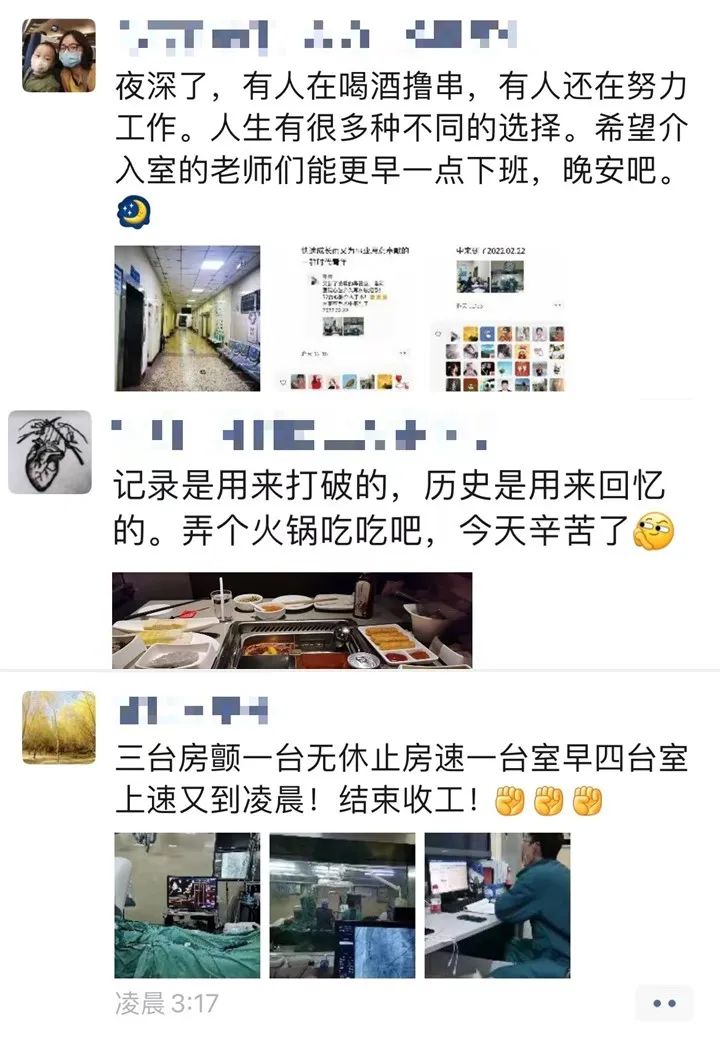Open photo of man at computer desk
Image resolution: width=720 pixels, height=1040 pixels.
coord(497,905)
